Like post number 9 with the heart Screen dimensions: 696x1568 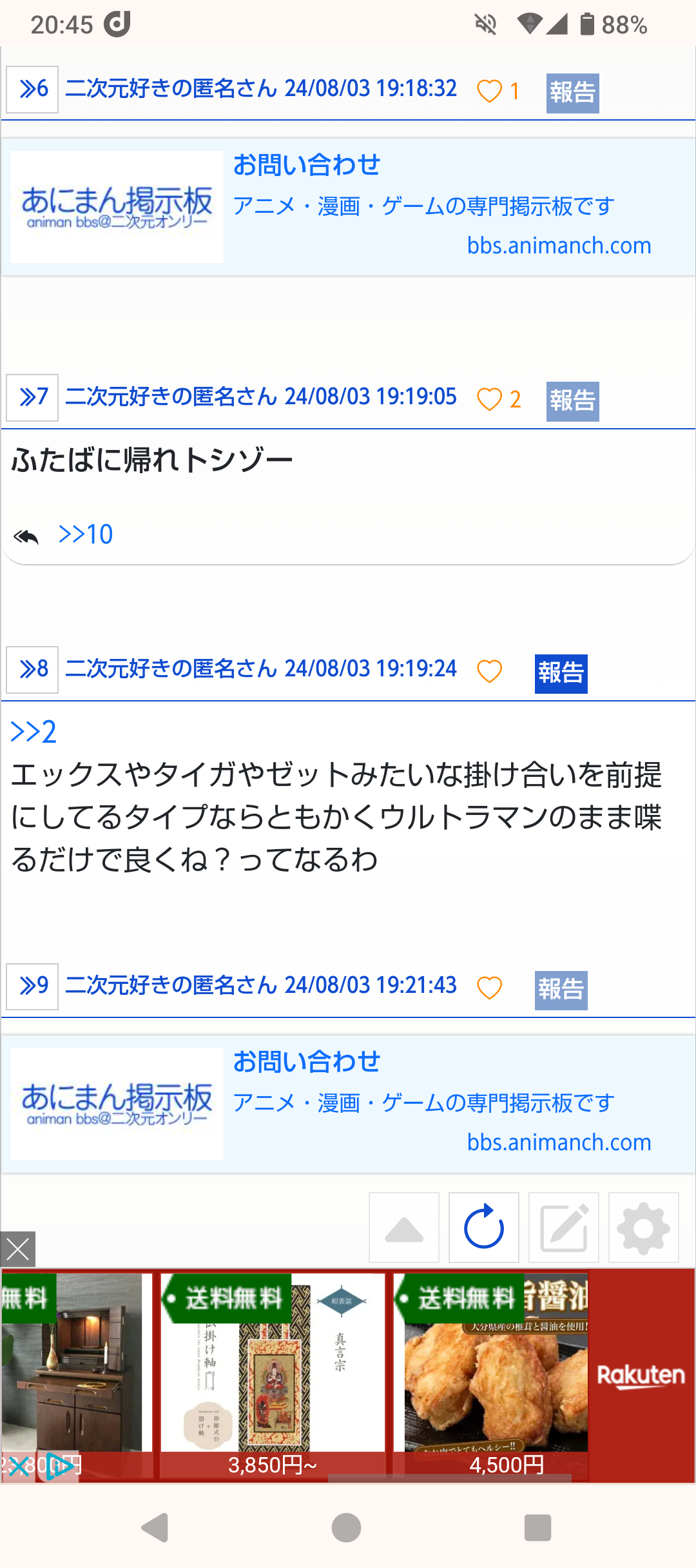point(489,988)
